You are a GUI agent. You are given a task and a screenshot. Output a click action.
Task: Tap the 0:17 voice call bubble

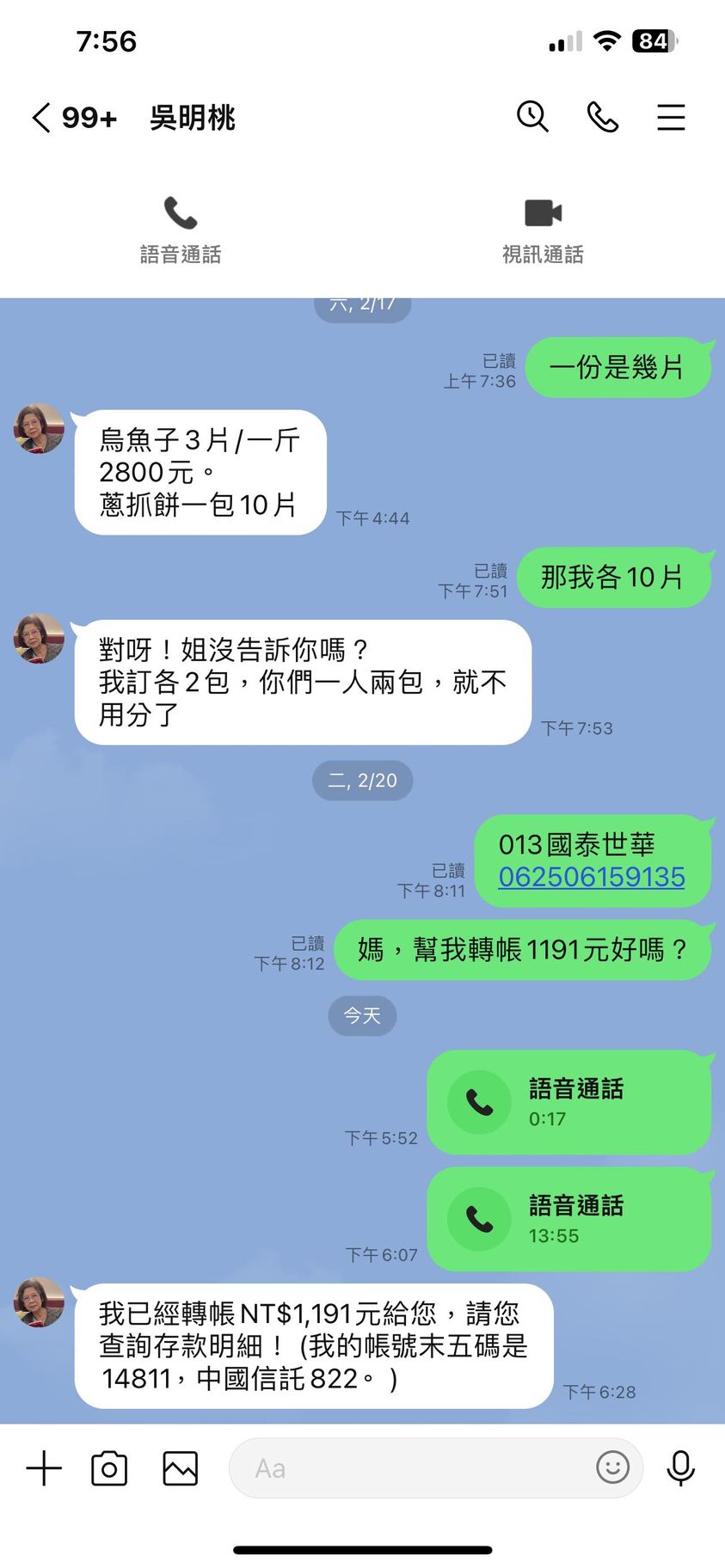pyautogui.click(x=569, y=1102)
